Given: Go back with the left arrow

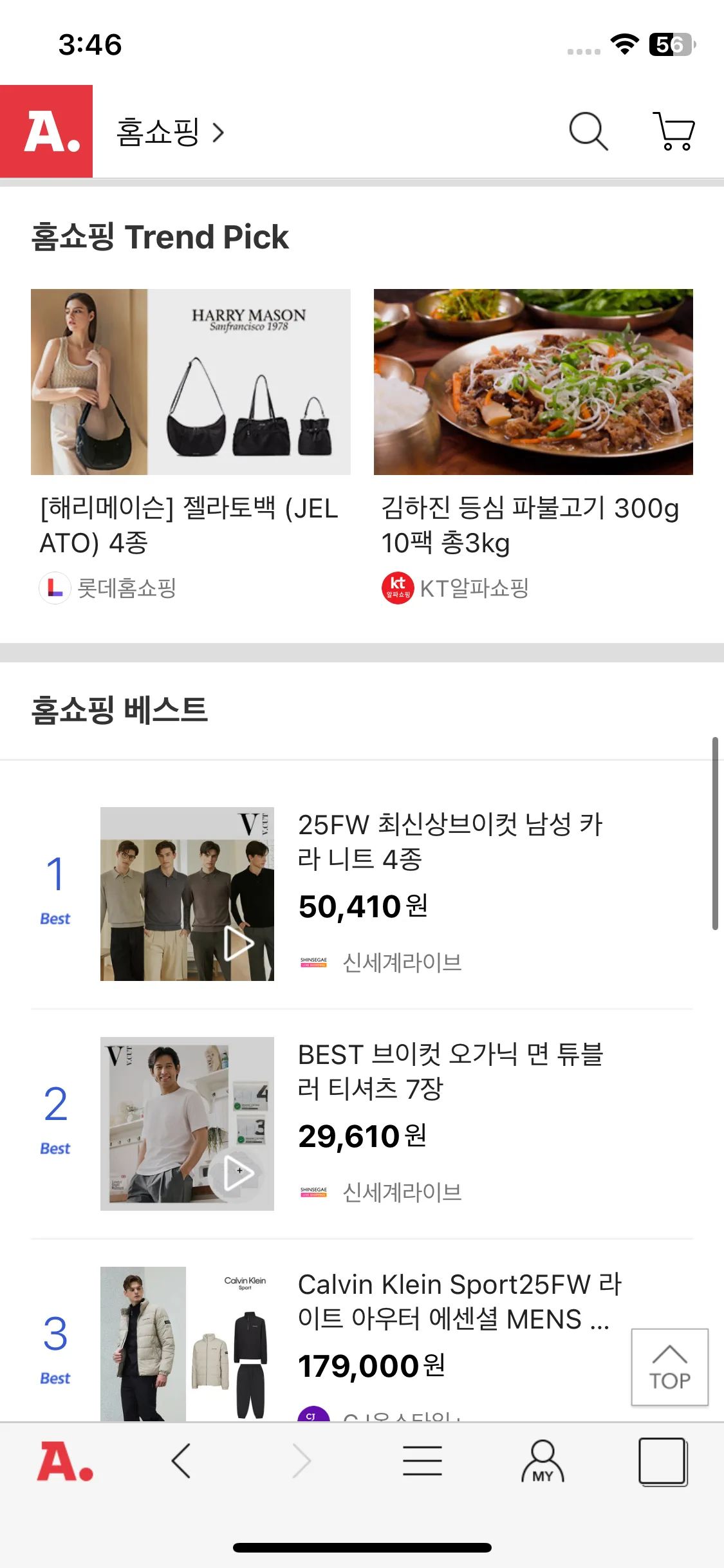Looking at the screenshot, I should tap(181, 1461).
